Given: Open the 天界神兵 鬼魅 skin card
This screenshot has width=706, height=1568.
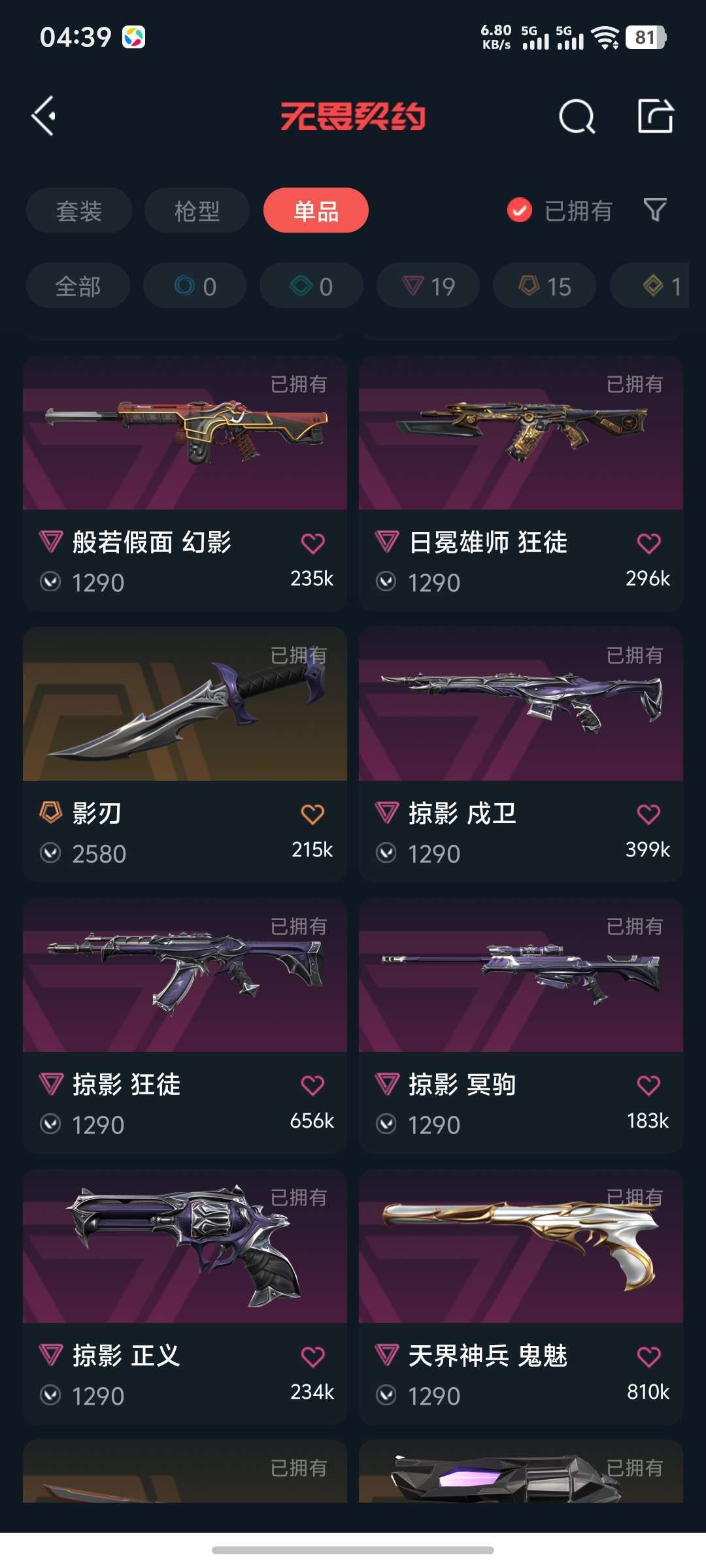Looking at the screenshot, I should point(521,1297).
